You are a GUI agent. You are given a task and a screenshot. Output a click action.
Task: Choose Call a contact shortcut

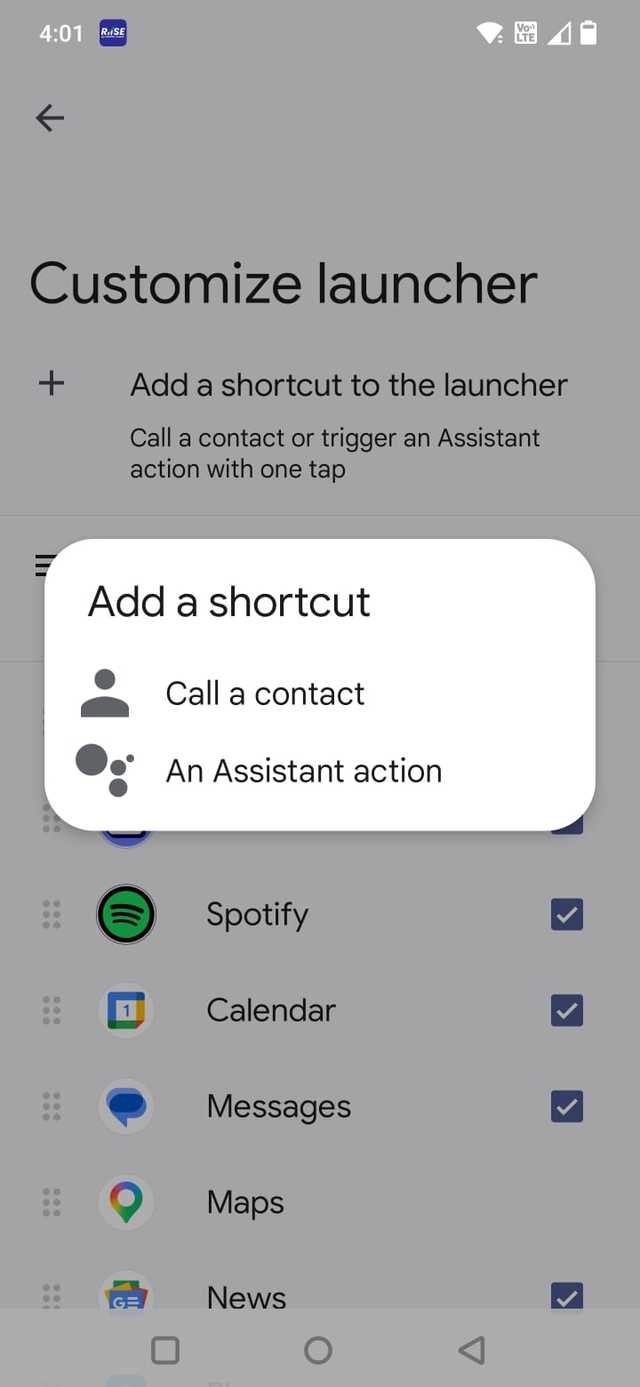[x=265, y=694]
